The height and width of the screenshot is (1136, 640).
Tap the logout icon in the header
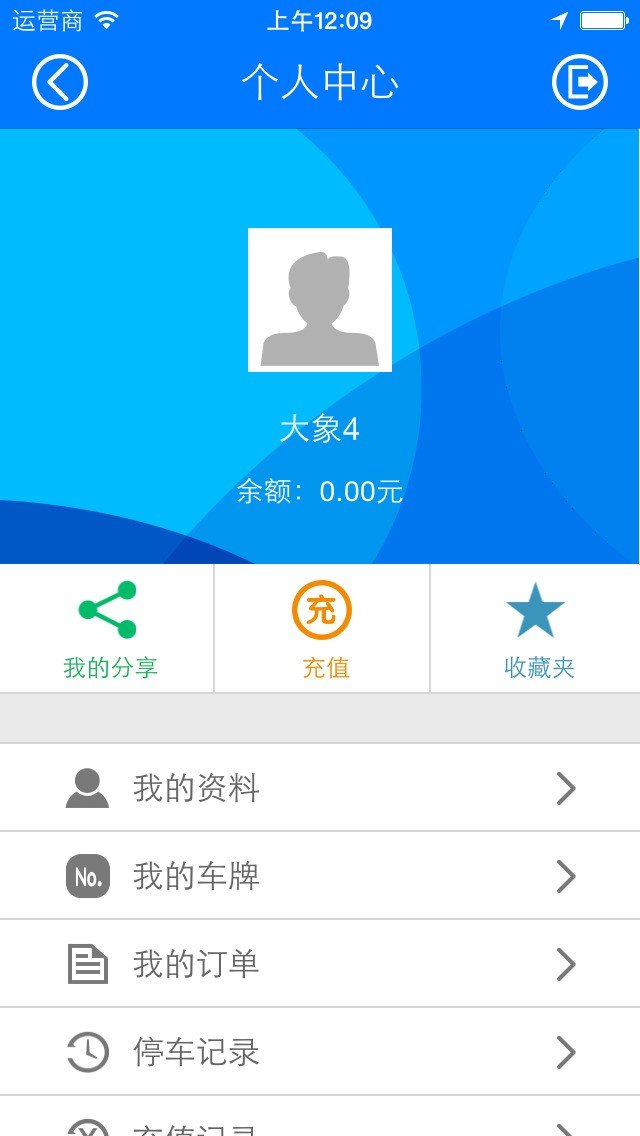tap(580, 82)
